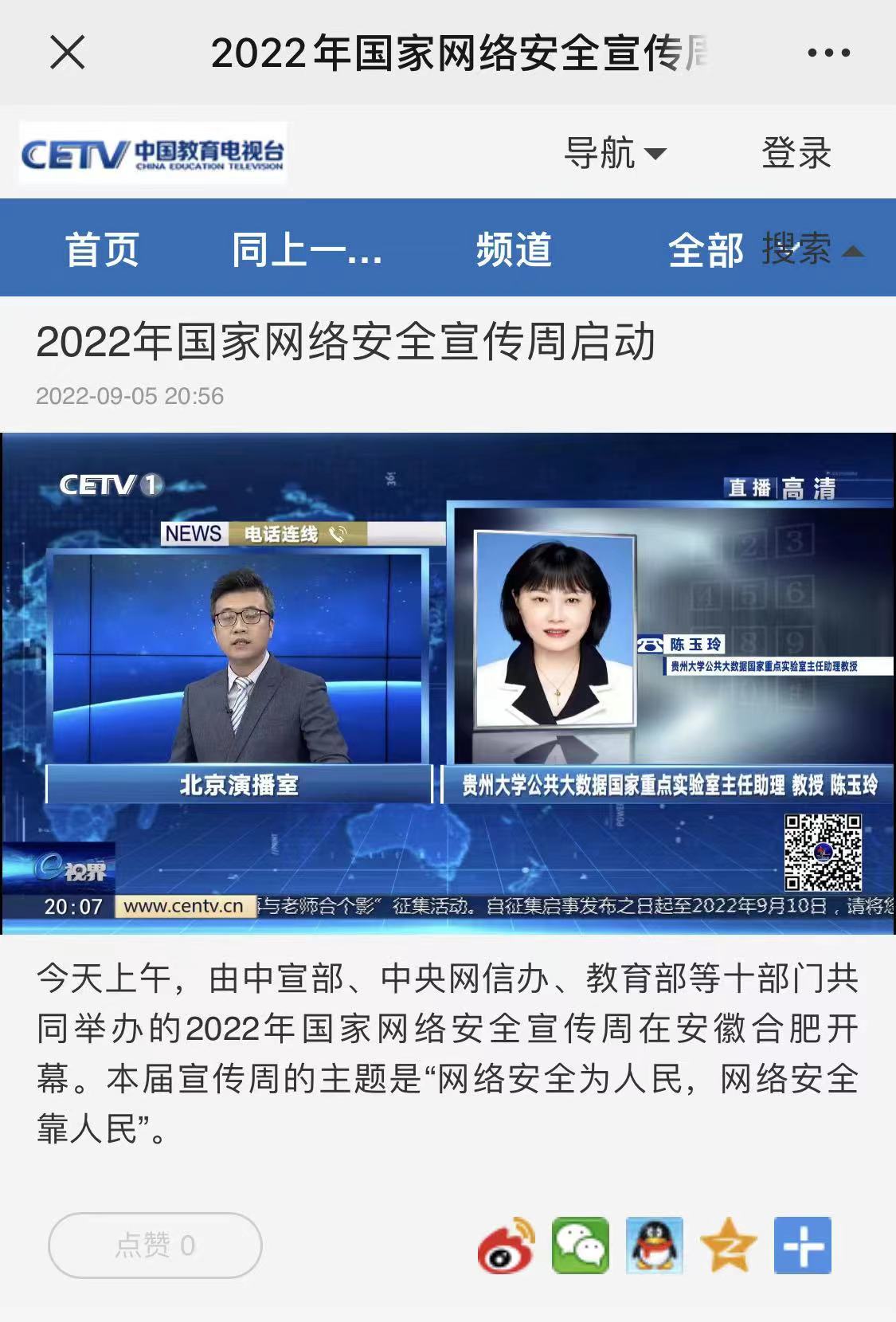
Task: Tap the 登录 login link
Action: pos(796,152)
